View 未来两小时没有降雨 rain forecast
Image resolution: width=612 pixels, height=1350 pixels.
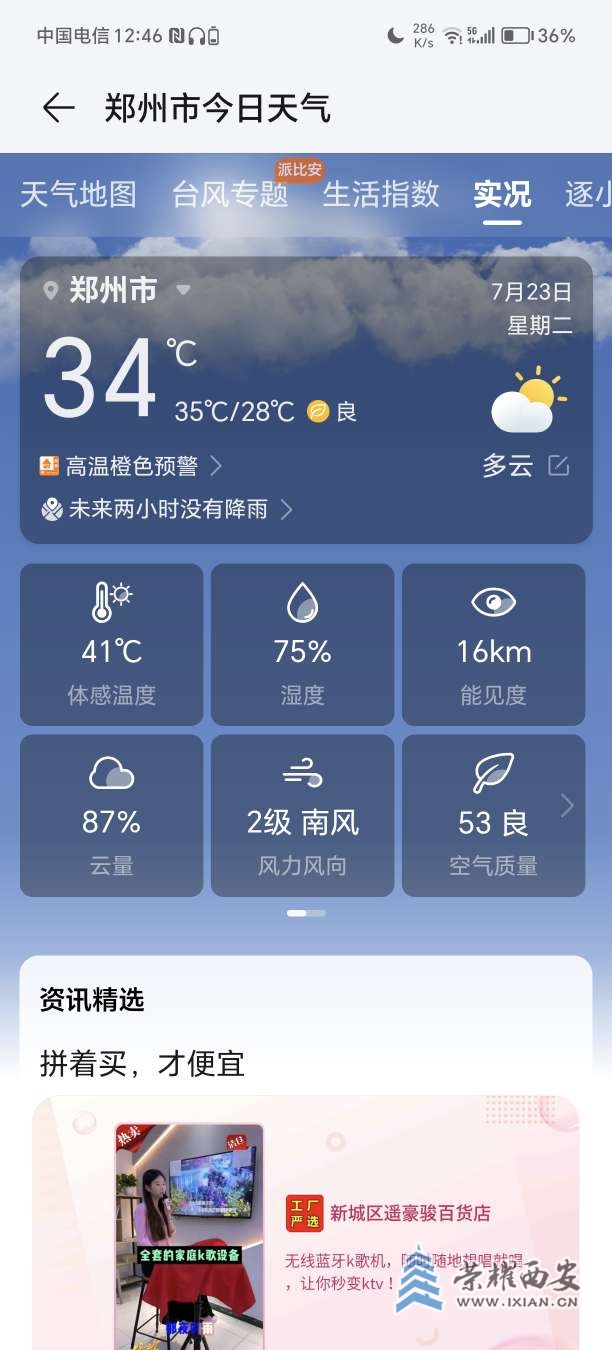pyautogui.click(x=168, y=509)
